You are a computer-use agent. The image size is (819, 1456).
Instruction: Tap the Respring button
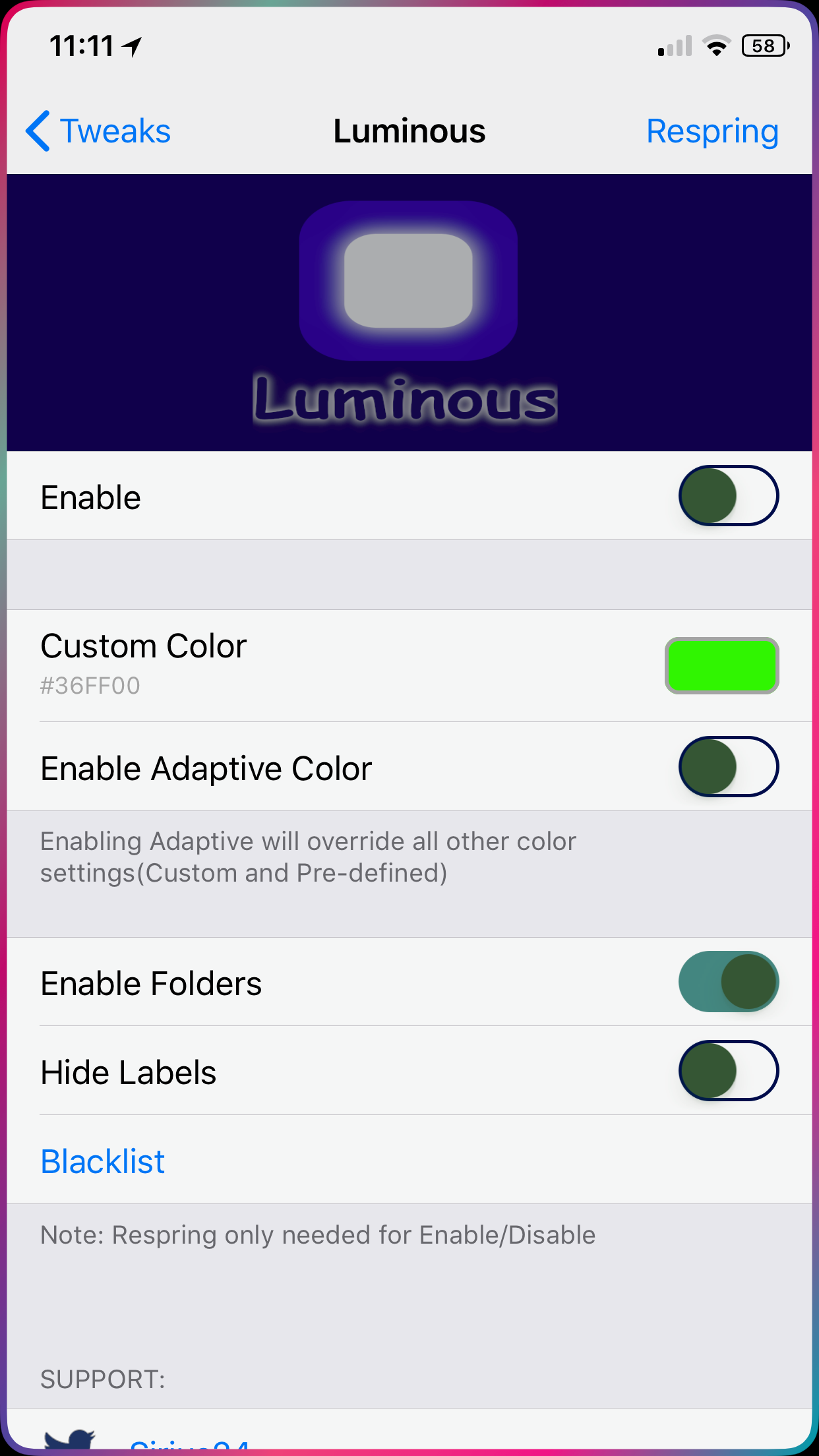coord(712,131)
